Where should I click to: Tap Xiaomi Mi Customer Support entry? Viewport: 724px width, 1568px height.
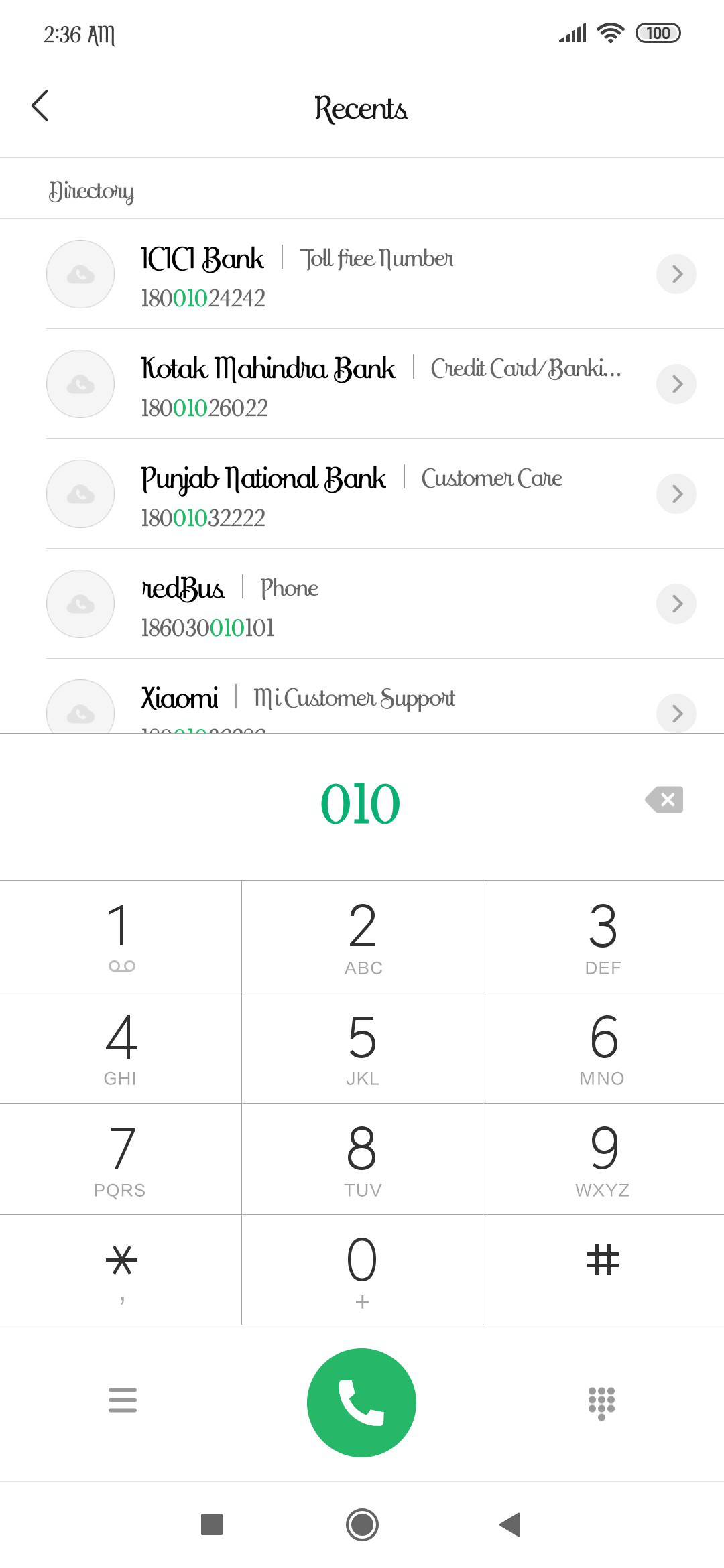click(x=362, y=697)
